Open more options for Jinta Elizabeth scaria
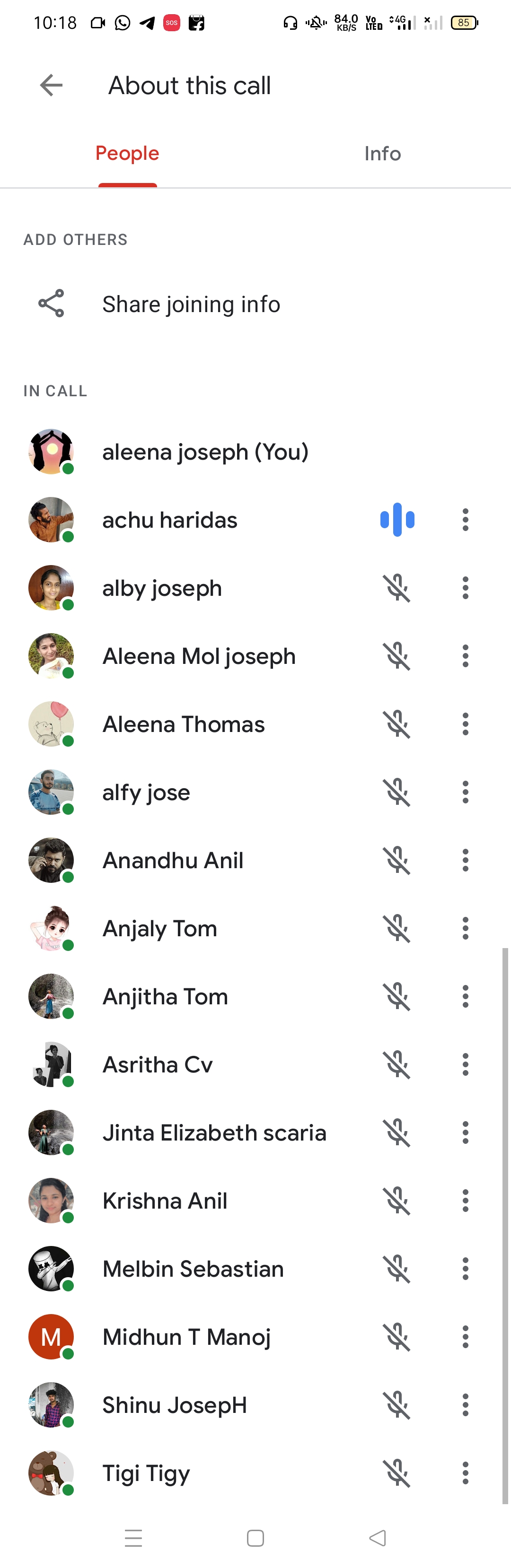511x1568 pixels. (465, 1133)
